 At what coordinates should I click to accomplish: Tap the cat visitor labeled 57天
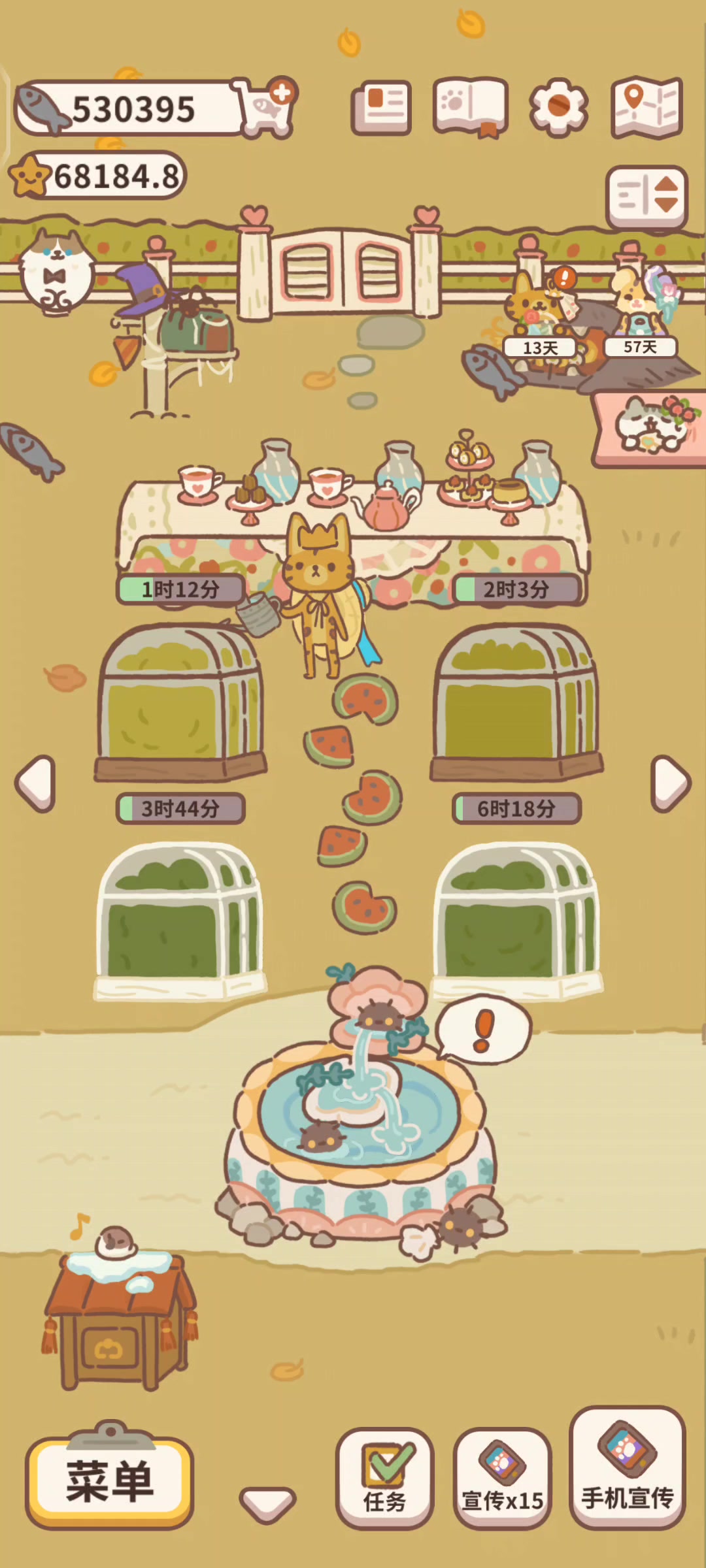[641, 307]
